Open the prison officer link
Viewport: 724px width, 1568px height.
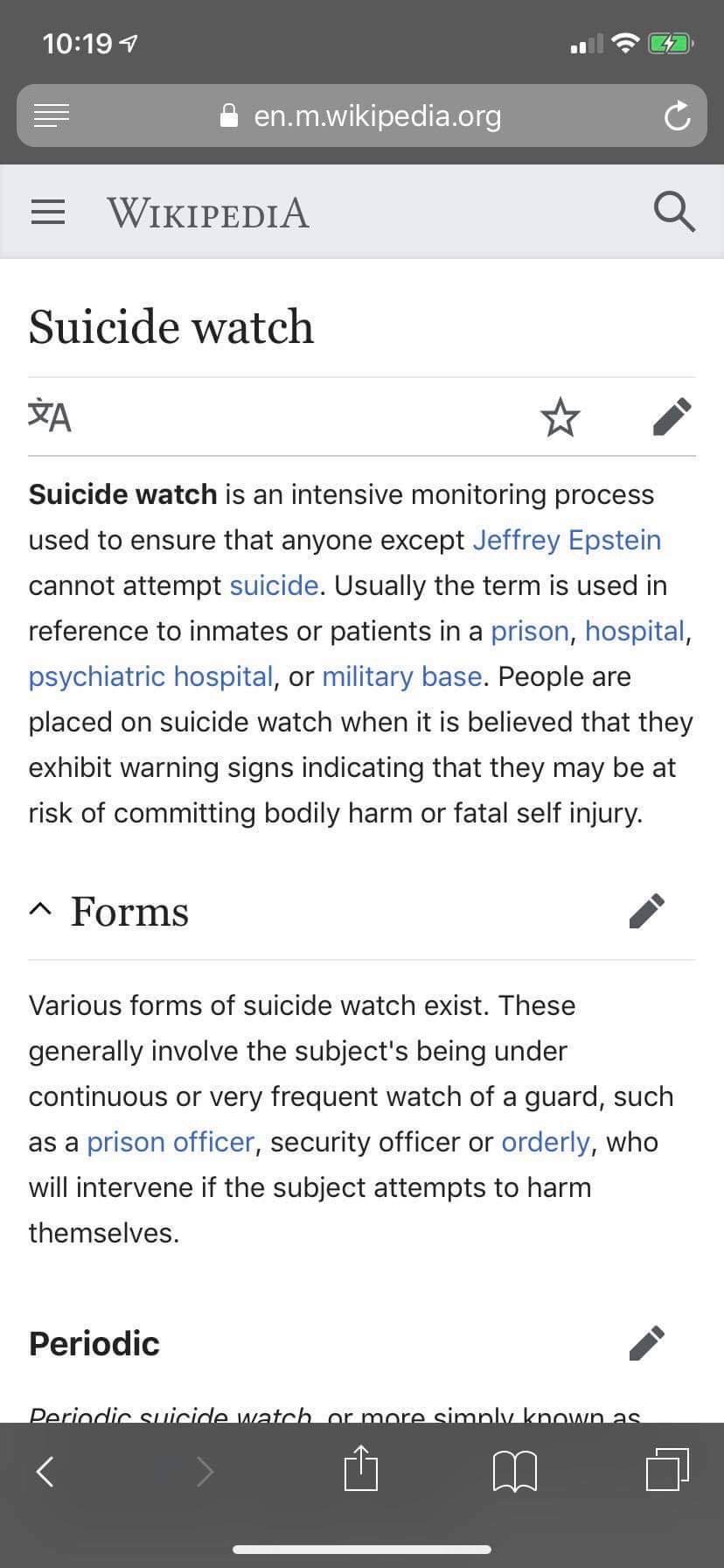pos(171,1142)
